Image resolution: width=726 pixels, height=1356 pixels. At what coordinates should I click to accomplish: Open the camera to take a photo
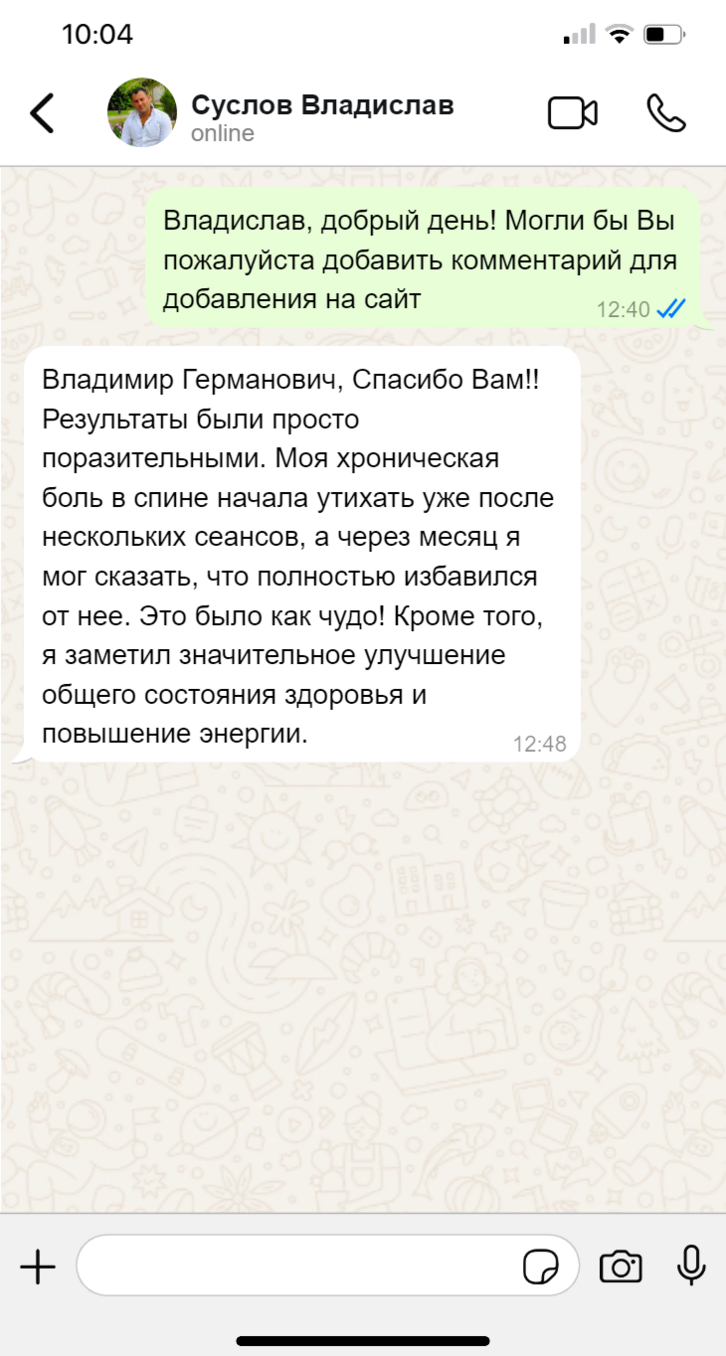pos(620,1267)
